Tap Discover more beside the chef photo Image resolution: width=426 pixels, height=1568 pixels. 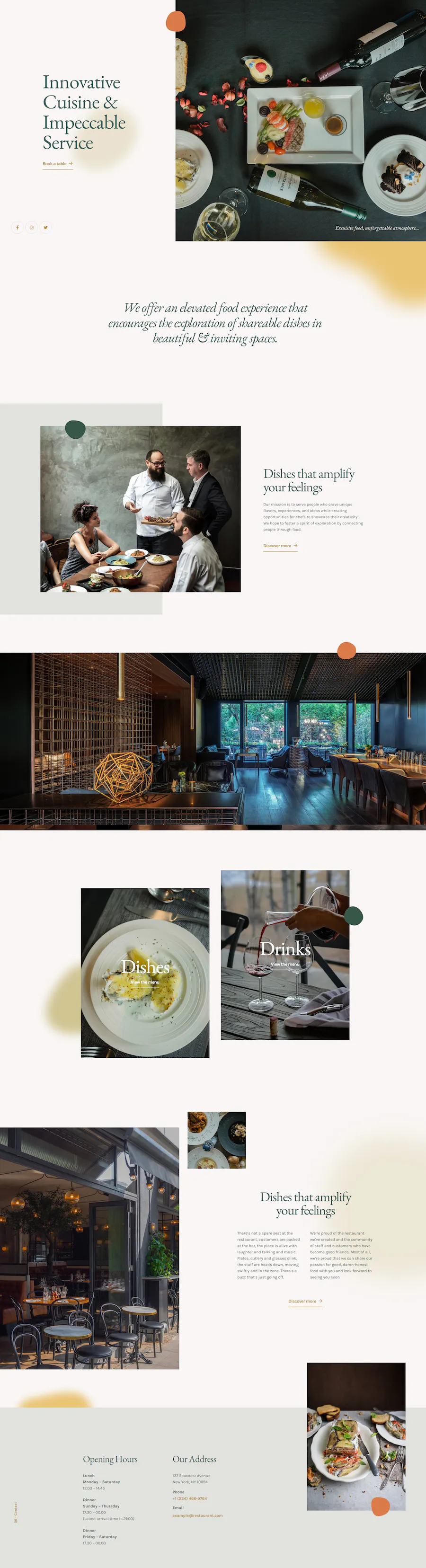280,545
